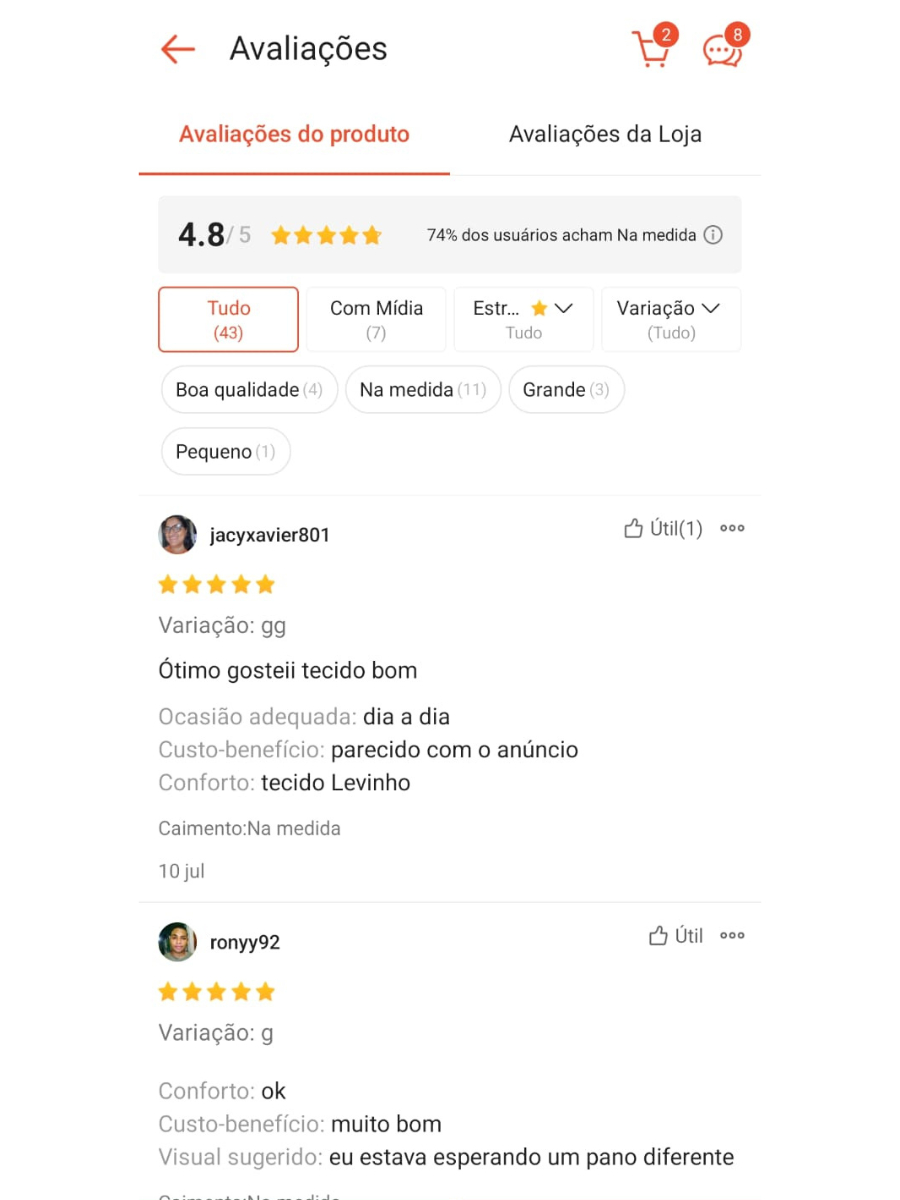
Task: Expand the star rating filter dropdown
Action: (524, 319)
